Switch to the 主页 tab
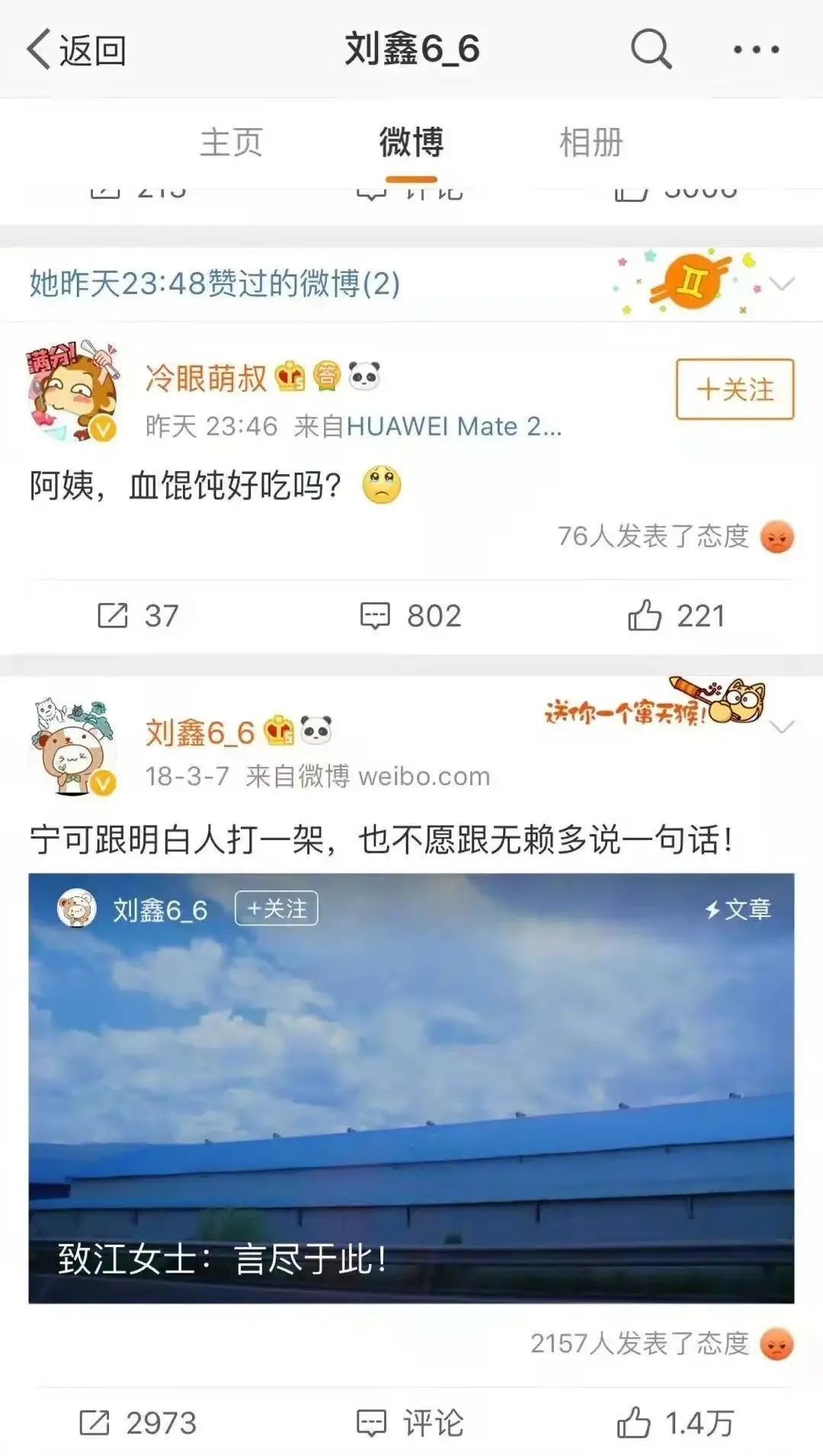823x1456 pixels. [231, 143]
